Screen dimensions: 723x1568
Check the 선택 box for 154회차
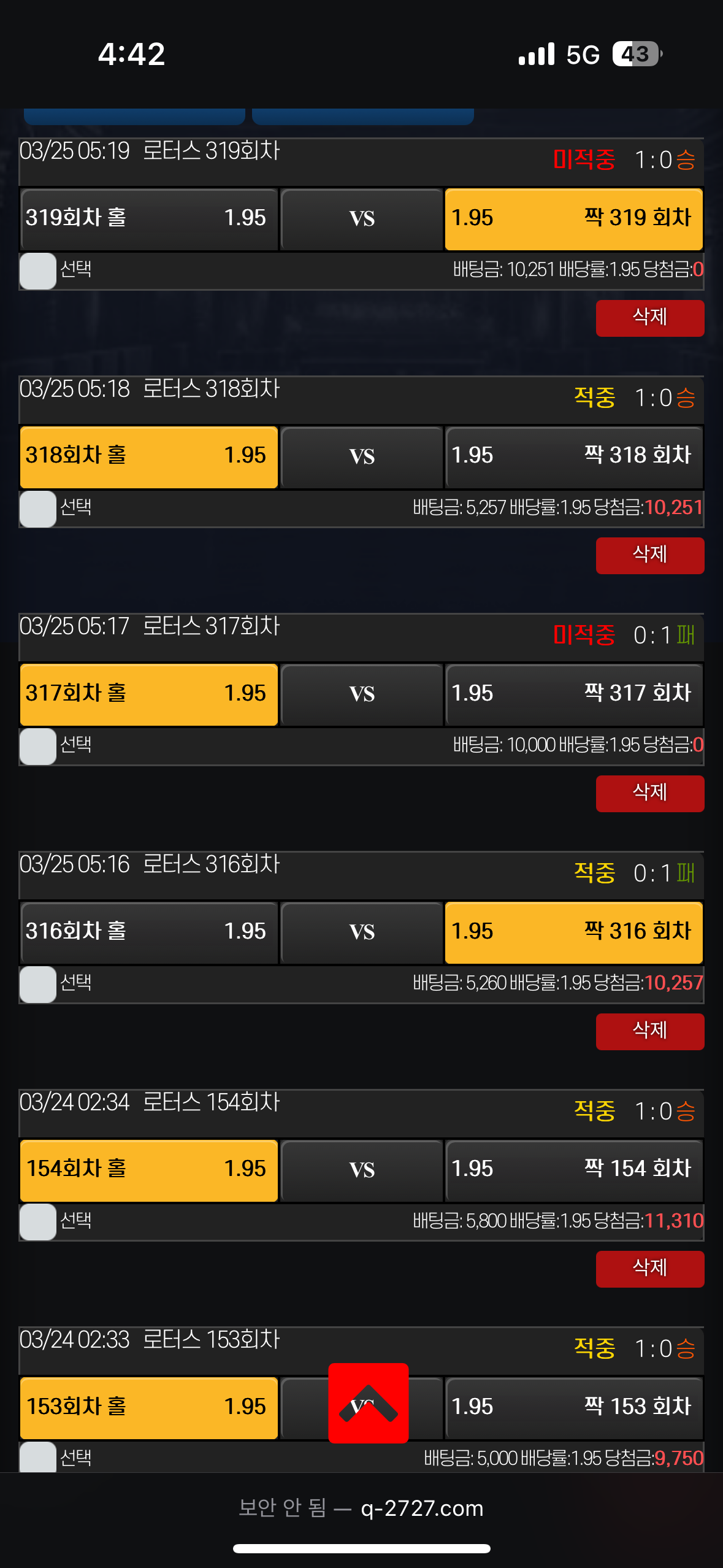pos(38,1221)
